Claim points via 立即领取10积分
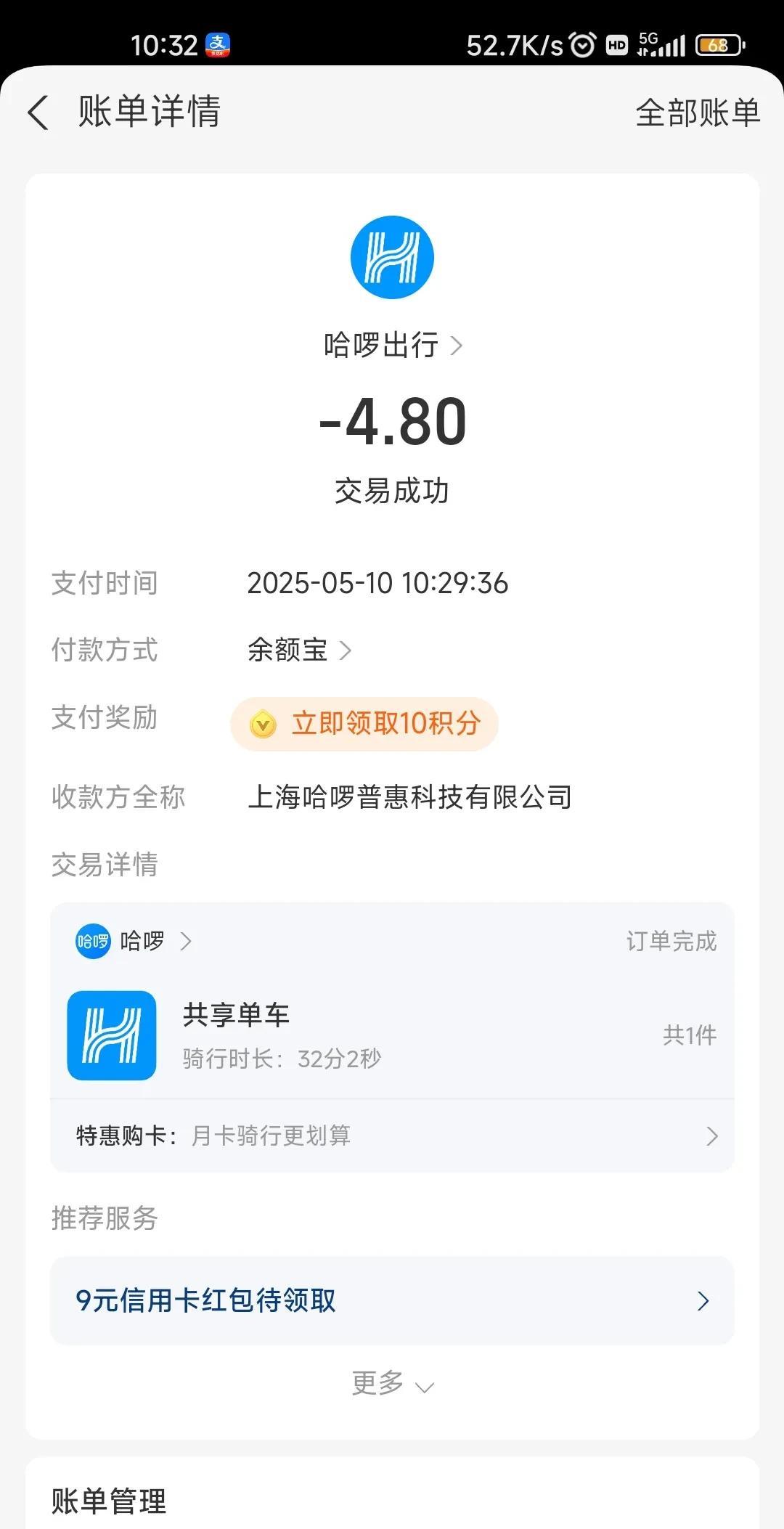 point(364,724)
